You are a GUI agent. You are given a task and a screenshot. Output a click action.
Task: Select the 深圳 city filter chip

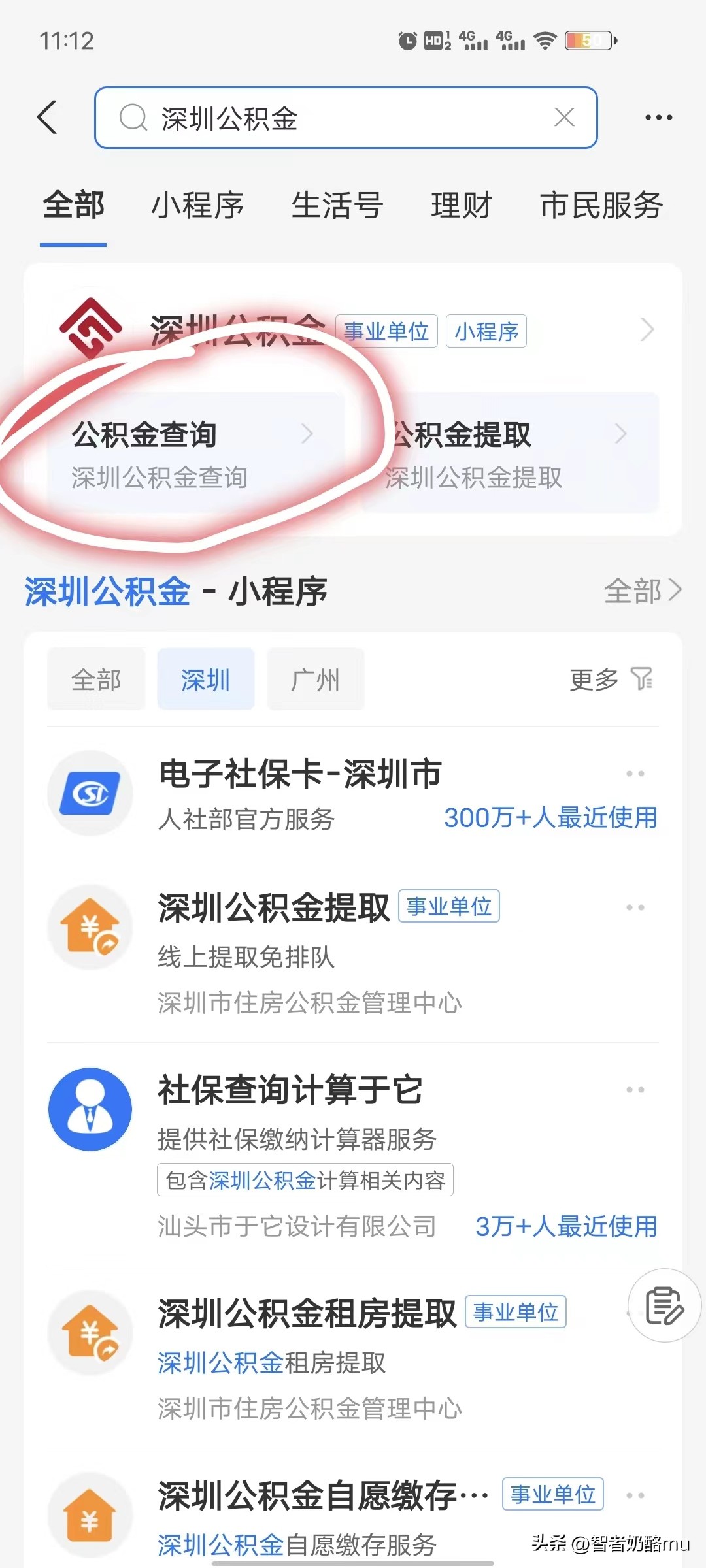(205, 679)
